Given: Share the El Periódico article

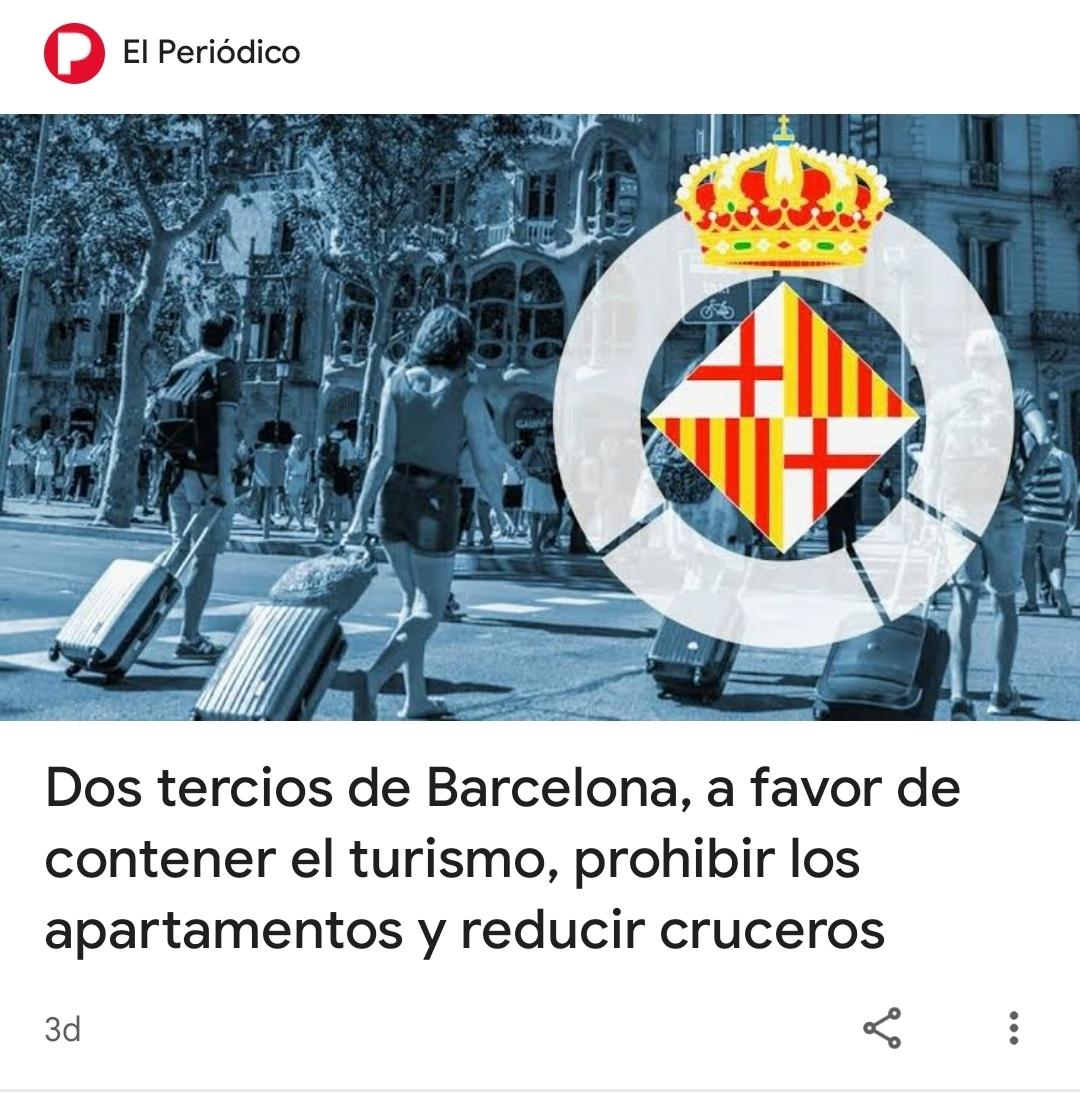Looking at the screenshot, I should coord(881,1028).
